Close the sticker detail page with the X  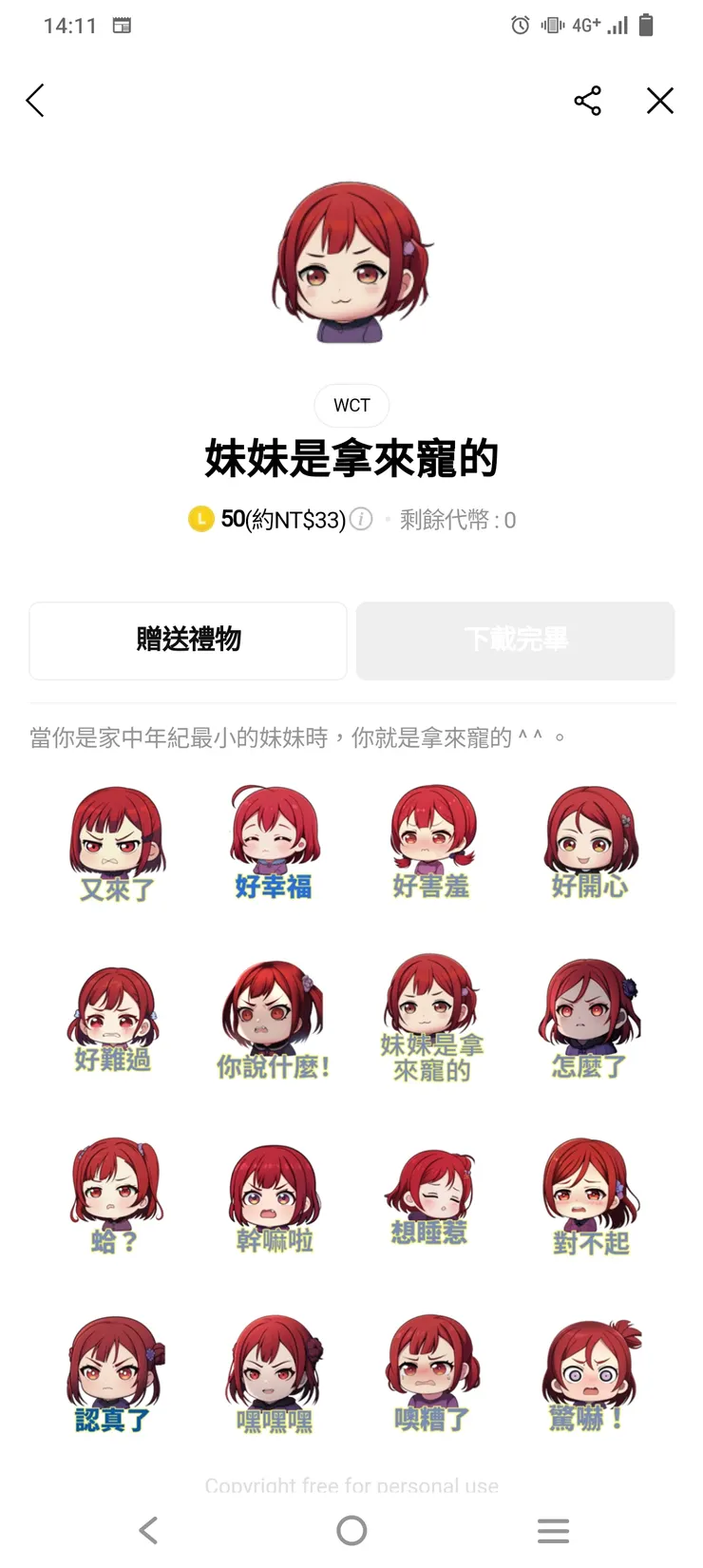click(659, 100)
